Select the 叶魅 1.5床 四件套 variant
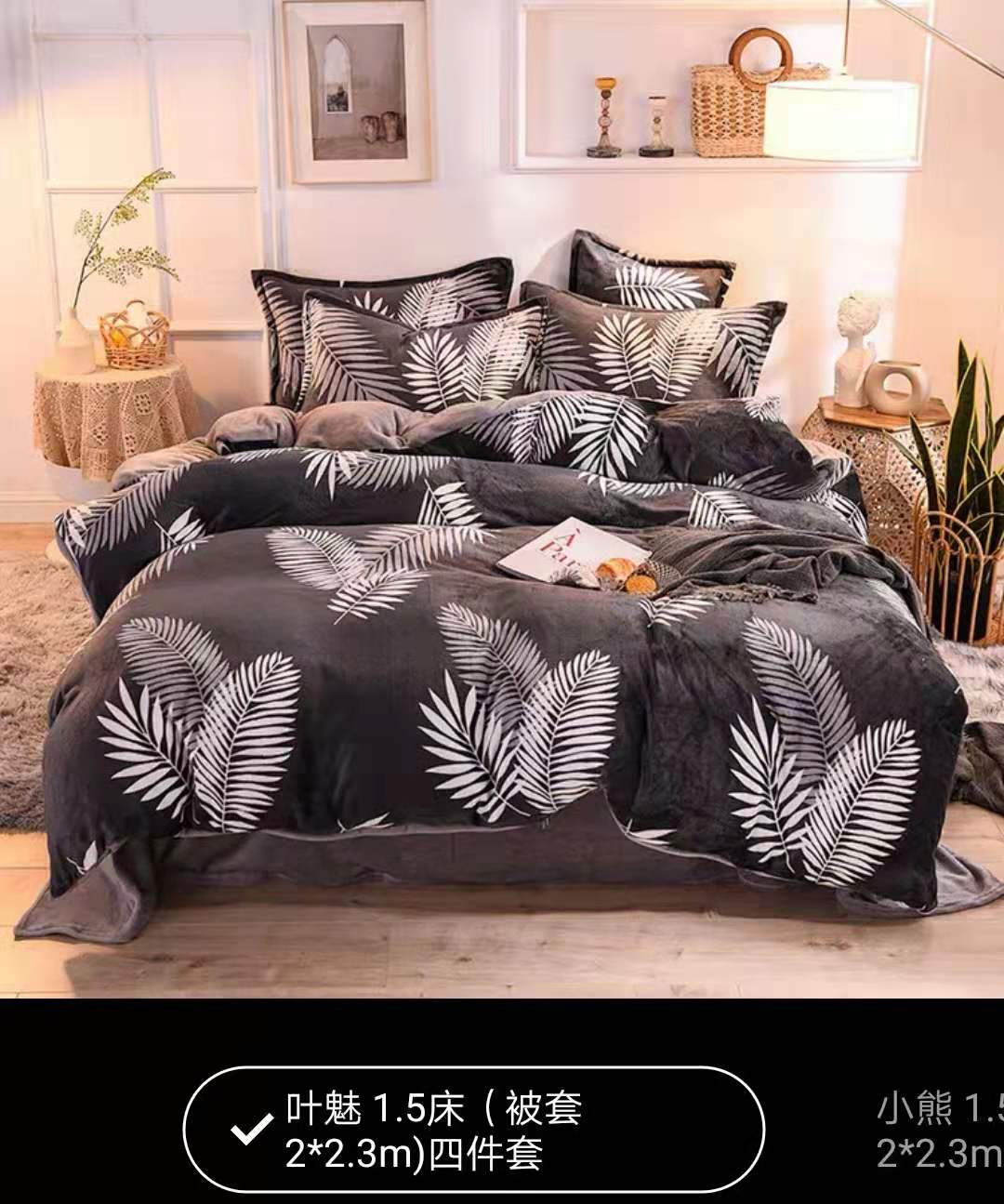The image size is (1004, 1204). (x=474, y=1130)
